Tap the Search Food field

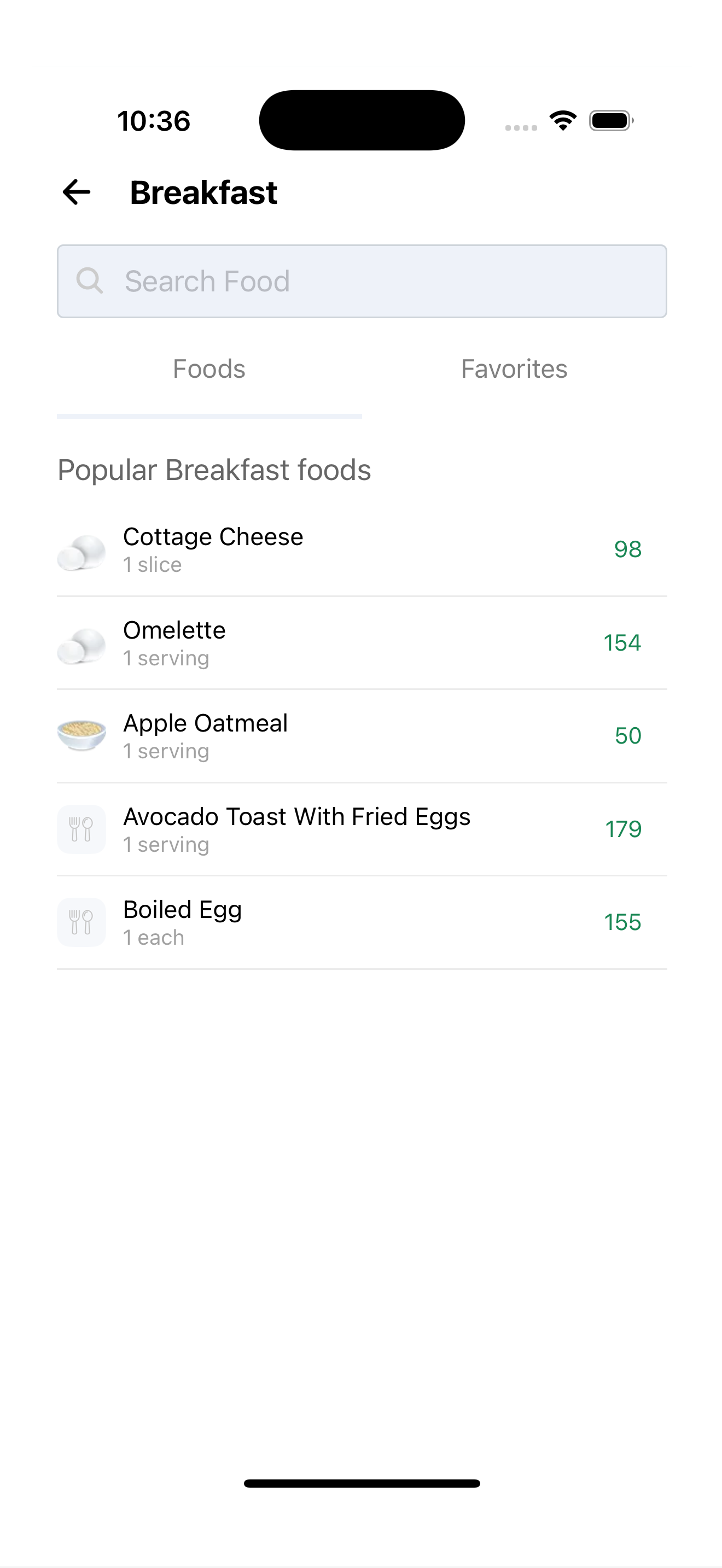(362, 281)
